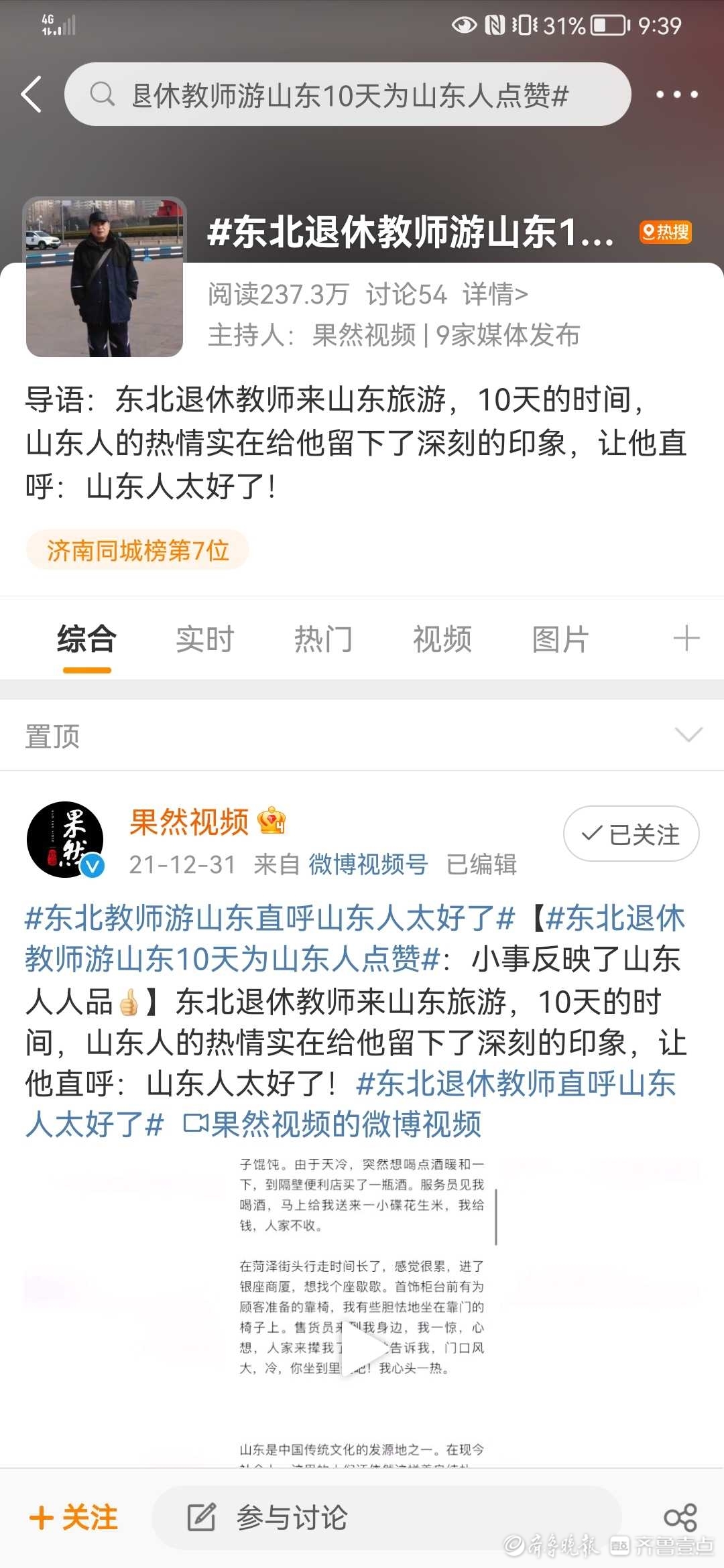Play the video in 果然视频's post
Image resolution: width=724 pixels, height=1568 pixels.
[362, 1348]
